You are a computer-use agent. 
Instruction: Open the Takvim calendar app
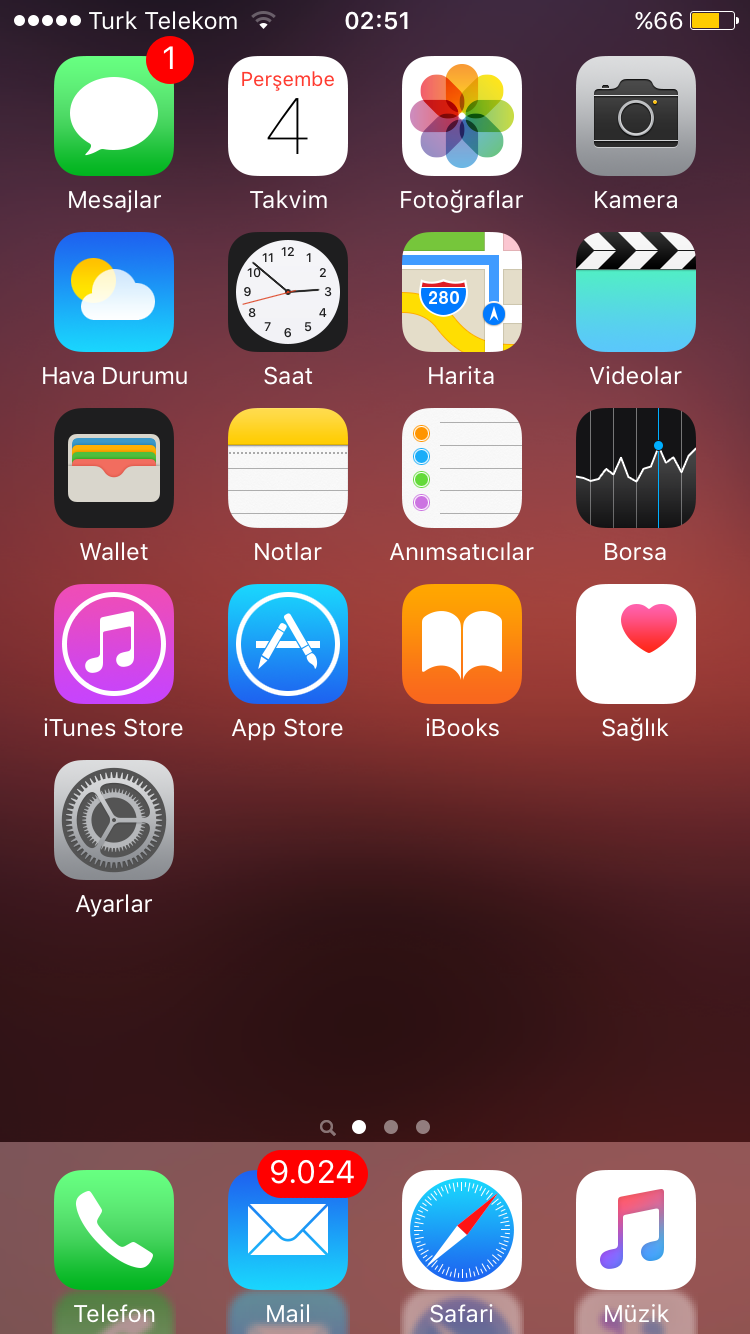tap(288, 116)
